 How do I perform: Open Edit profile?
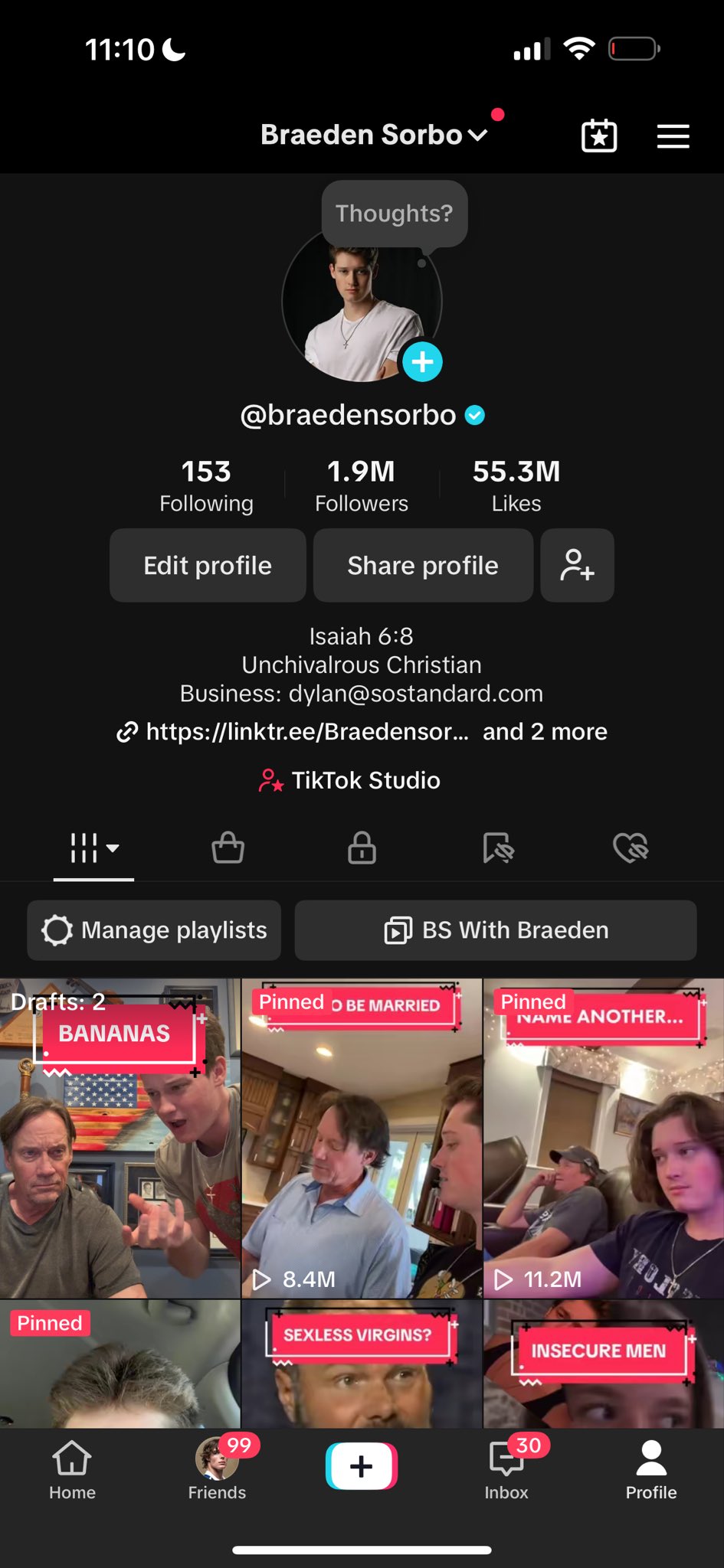click(x=208, y=566)
